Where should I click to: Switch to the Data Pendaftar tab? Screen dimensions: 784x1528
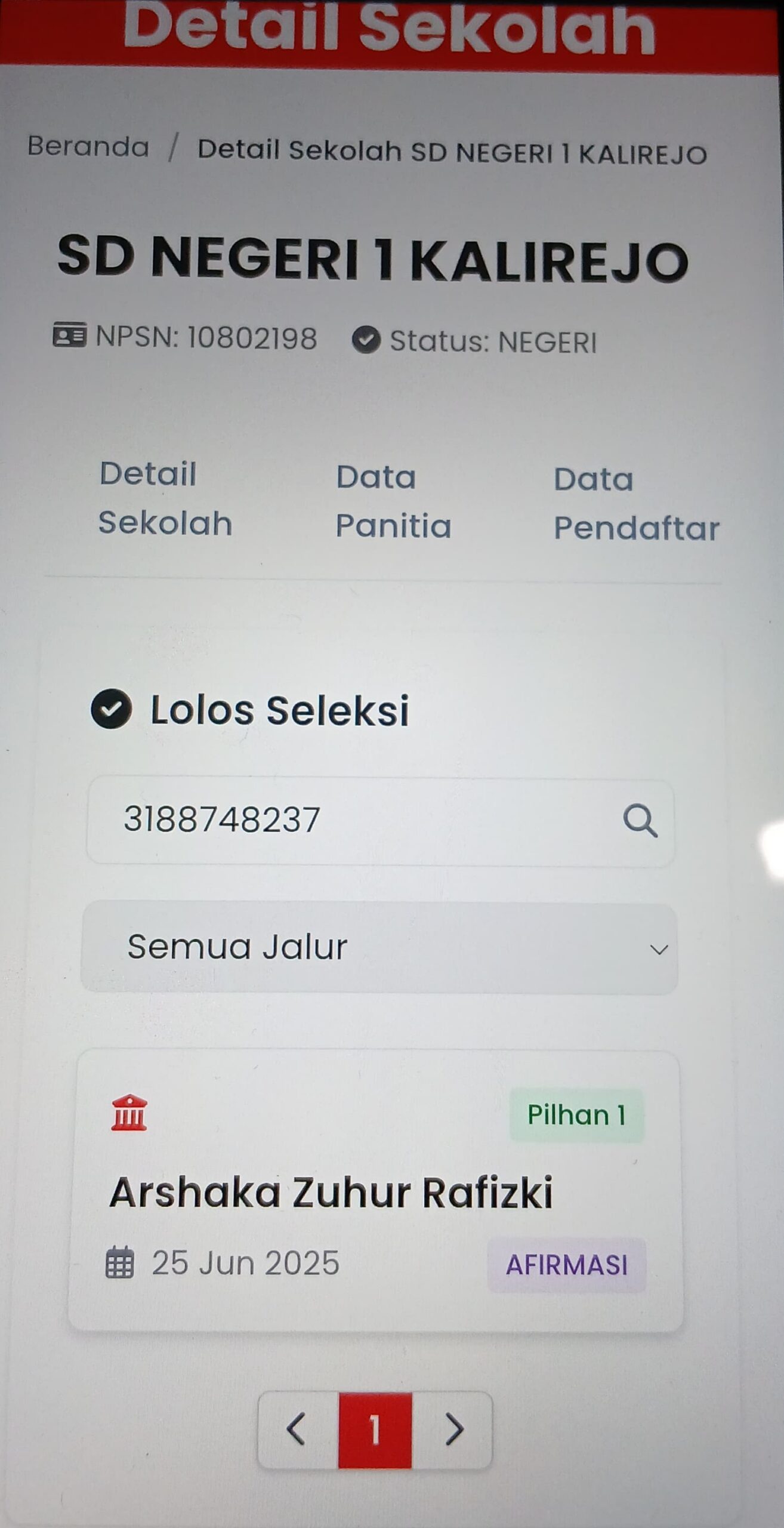point(636,504)
